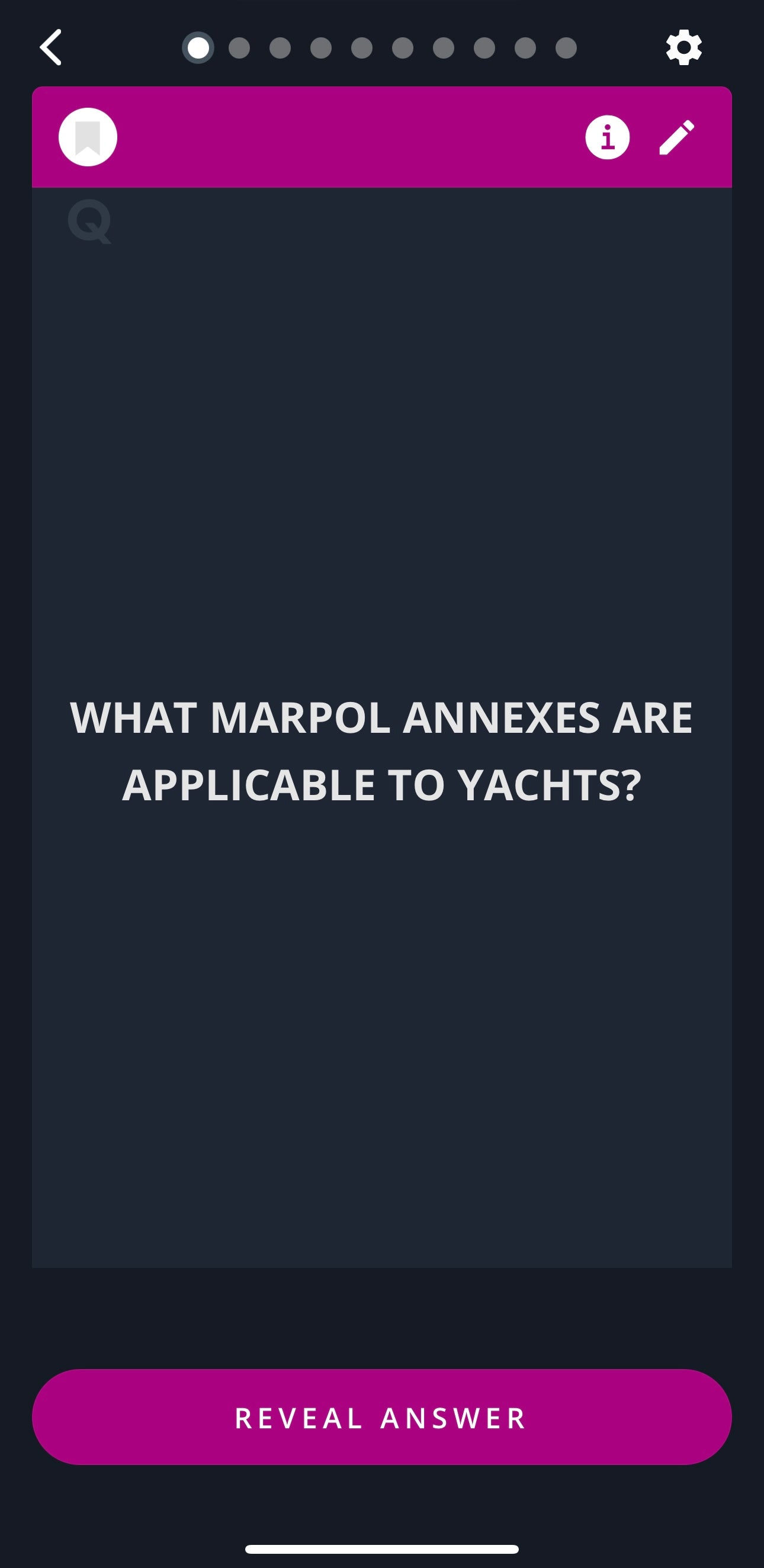Screen dimensions: 764x1568
Task: Open the settings gear
Action: point(683,47)
